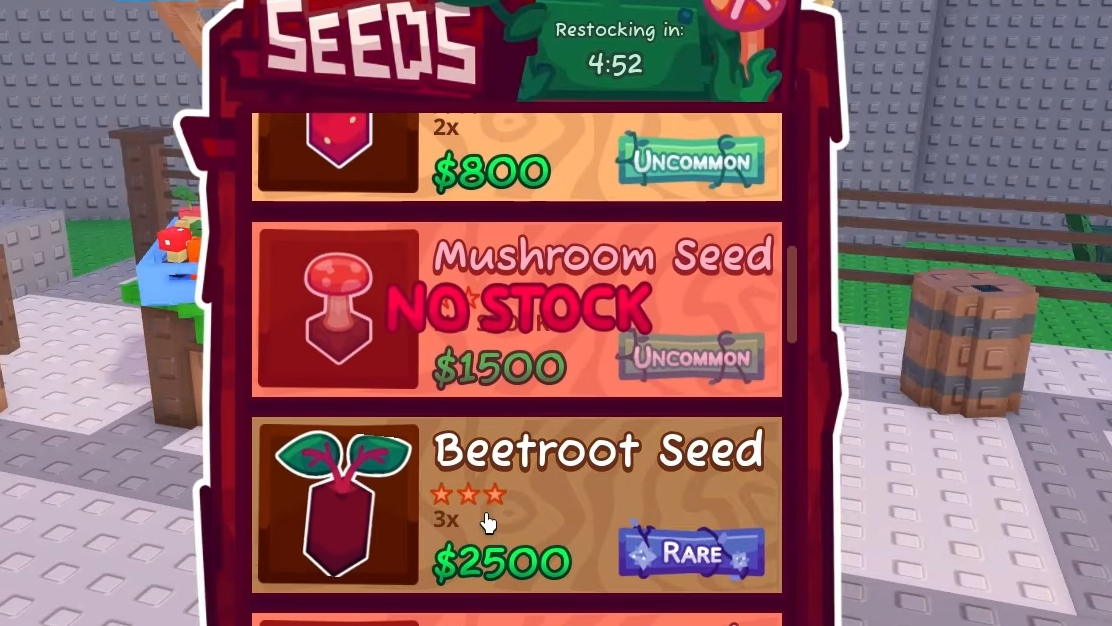
Task: Open the Beetroot Seed shop card
Action: click(x=516, y=505)
